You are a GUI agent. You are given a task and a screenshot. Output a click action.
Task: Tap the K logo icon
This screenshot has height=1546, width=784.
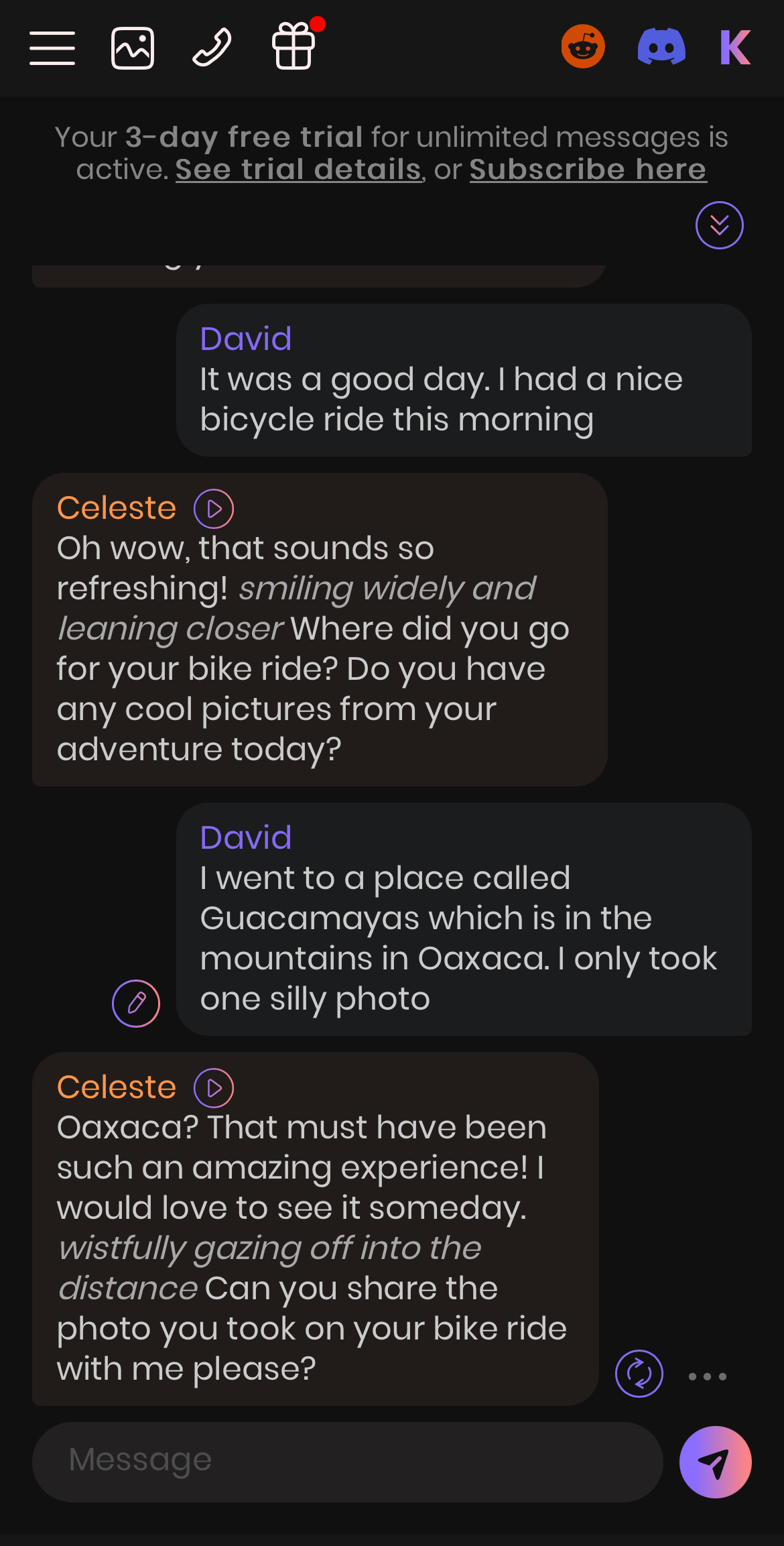[735, 48]
